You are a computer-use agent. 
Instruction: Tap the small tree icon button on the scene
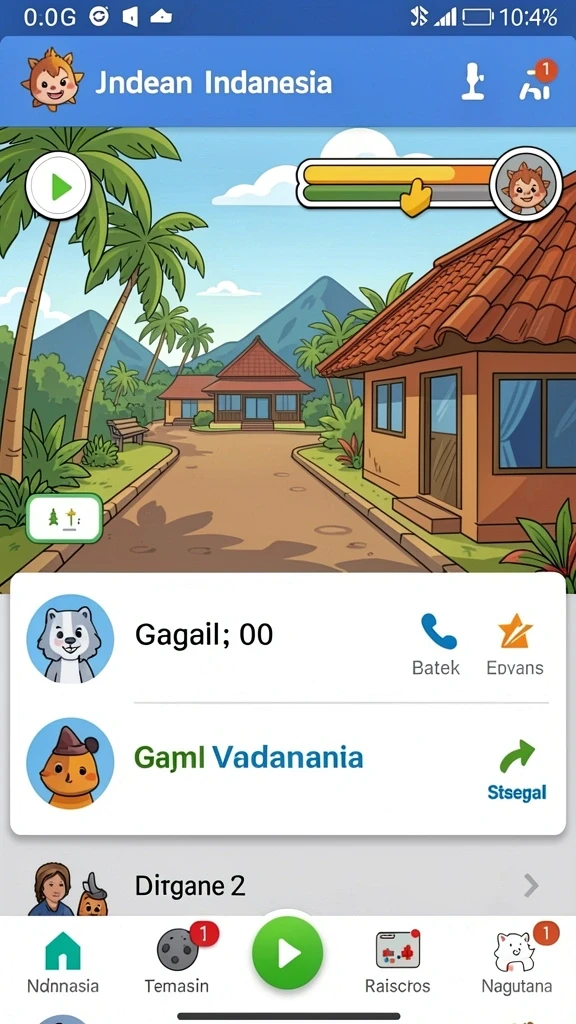click(x=64, y=519)
